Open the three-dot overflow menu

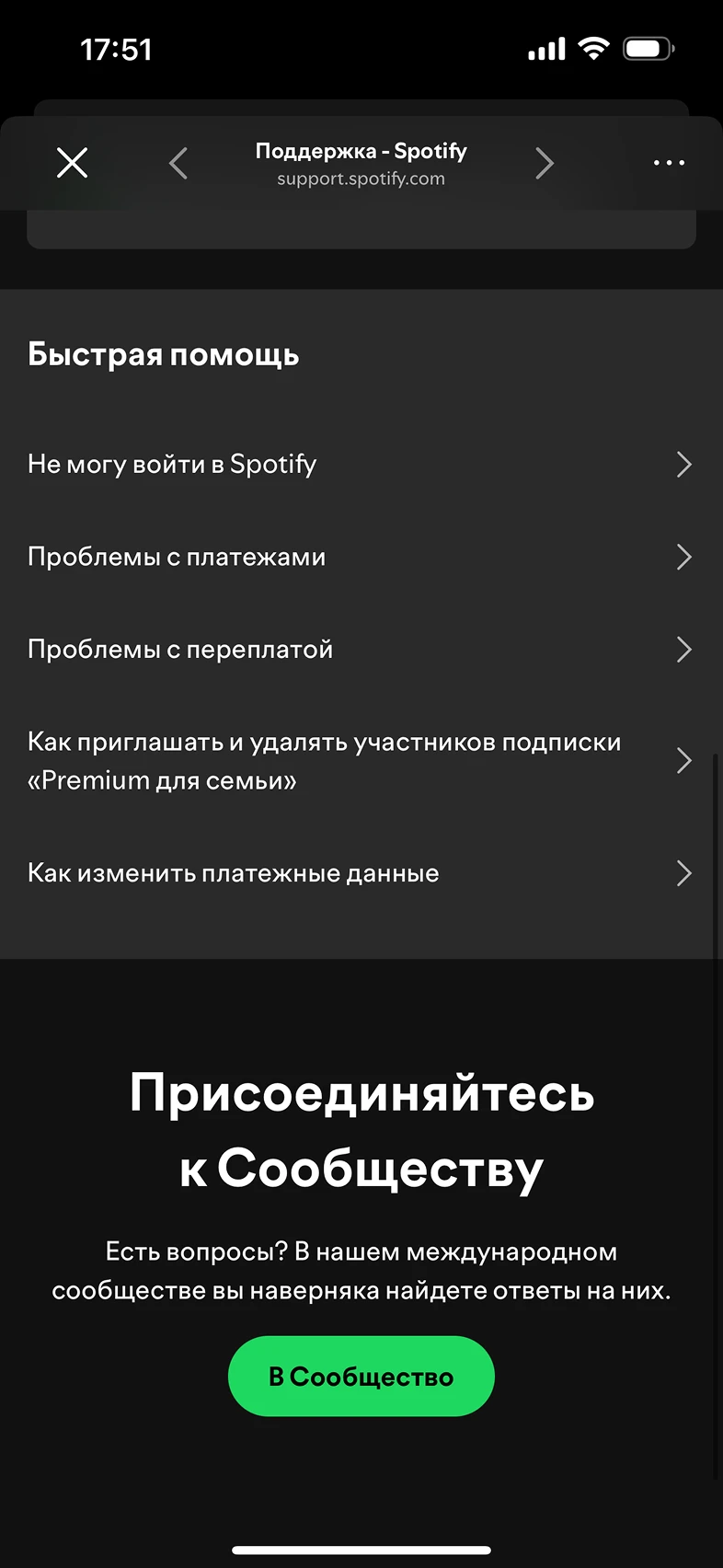point(669,163)
